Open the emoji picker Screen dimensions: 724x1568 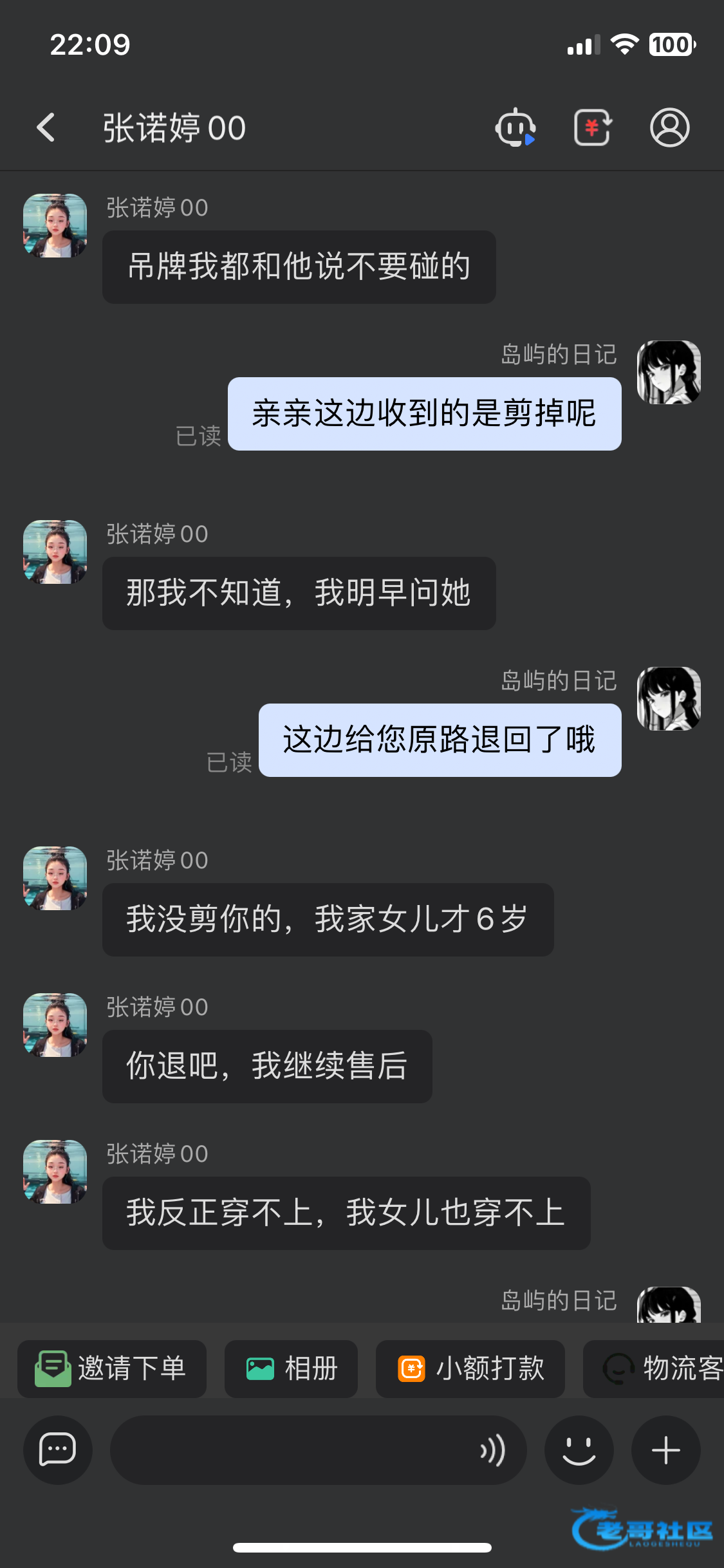(x=579, y=1450)
